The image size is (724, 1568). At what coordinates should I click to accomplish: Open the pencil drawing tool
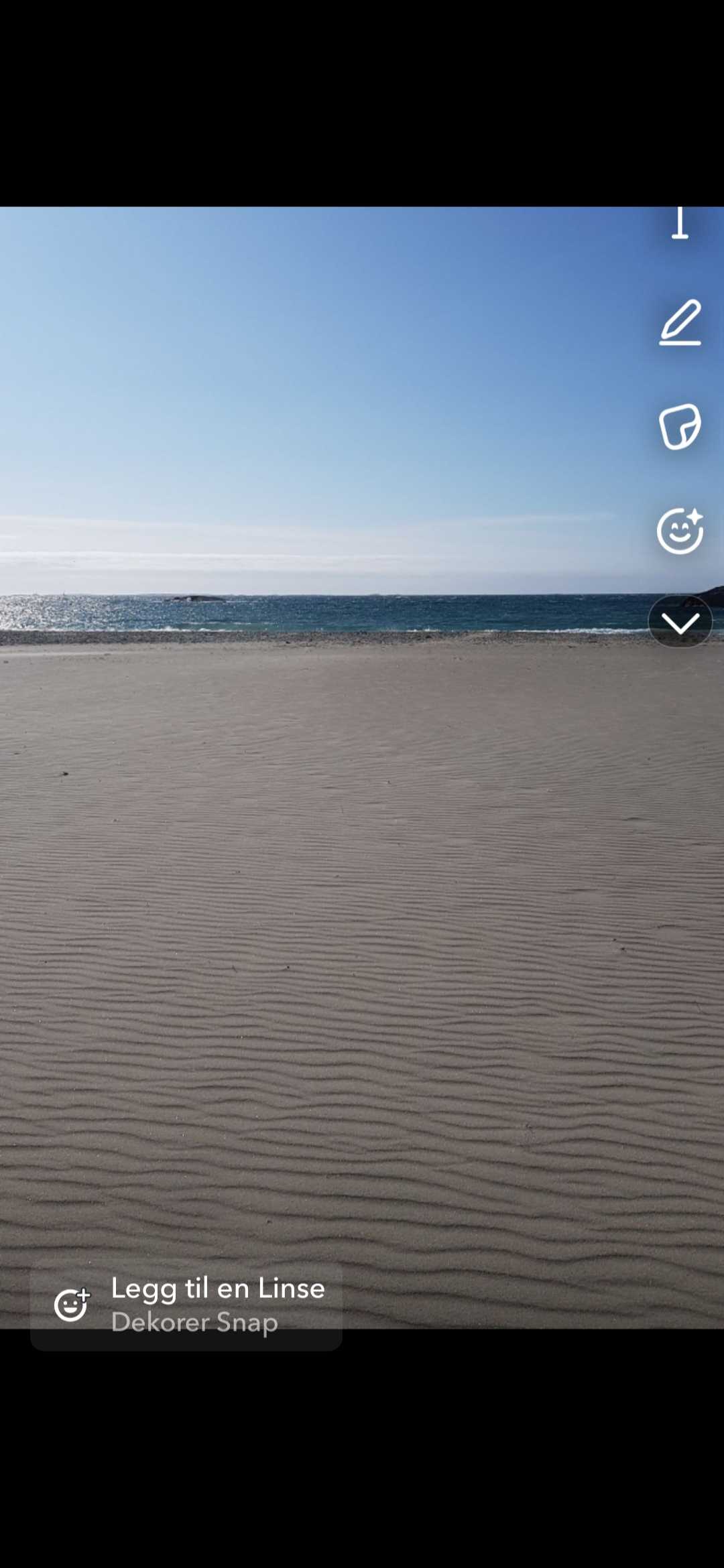click(680, 323)
